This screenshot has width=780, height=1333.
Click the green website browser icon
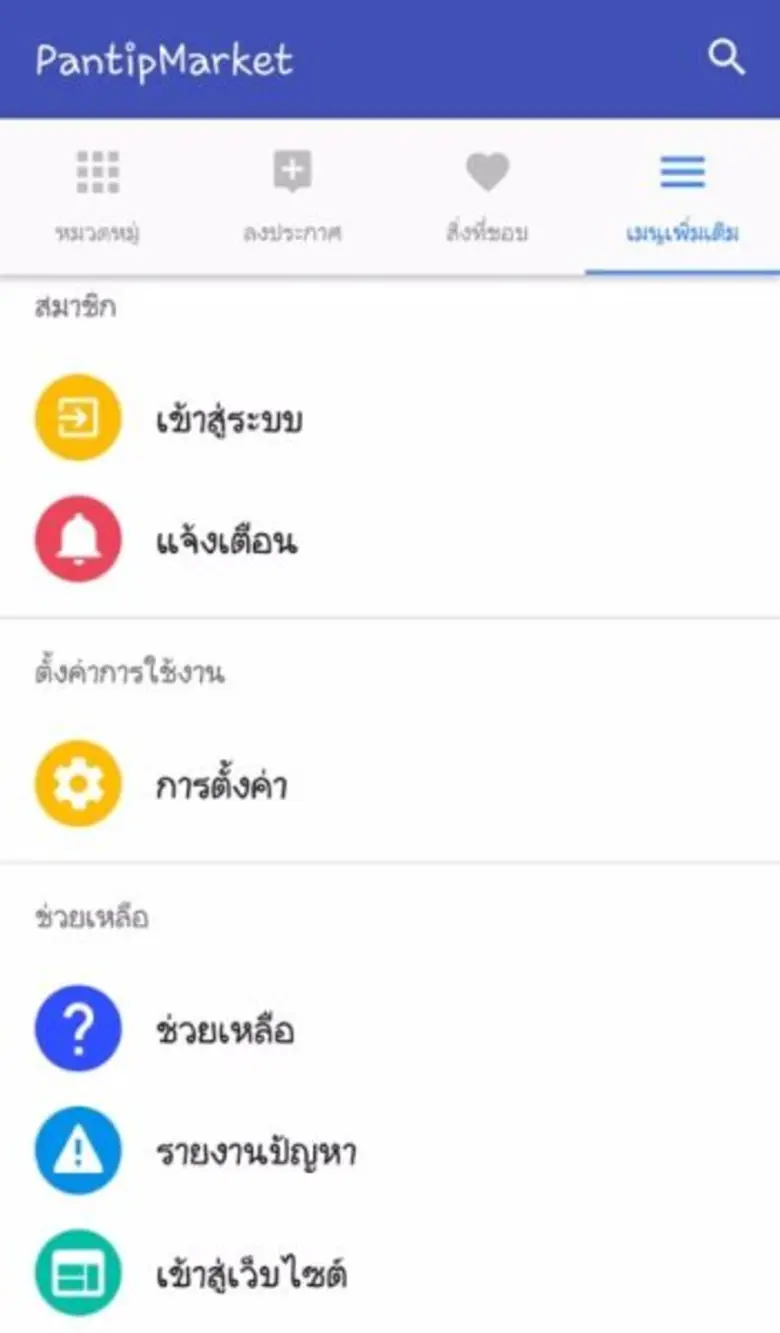tap(77, 1273)
